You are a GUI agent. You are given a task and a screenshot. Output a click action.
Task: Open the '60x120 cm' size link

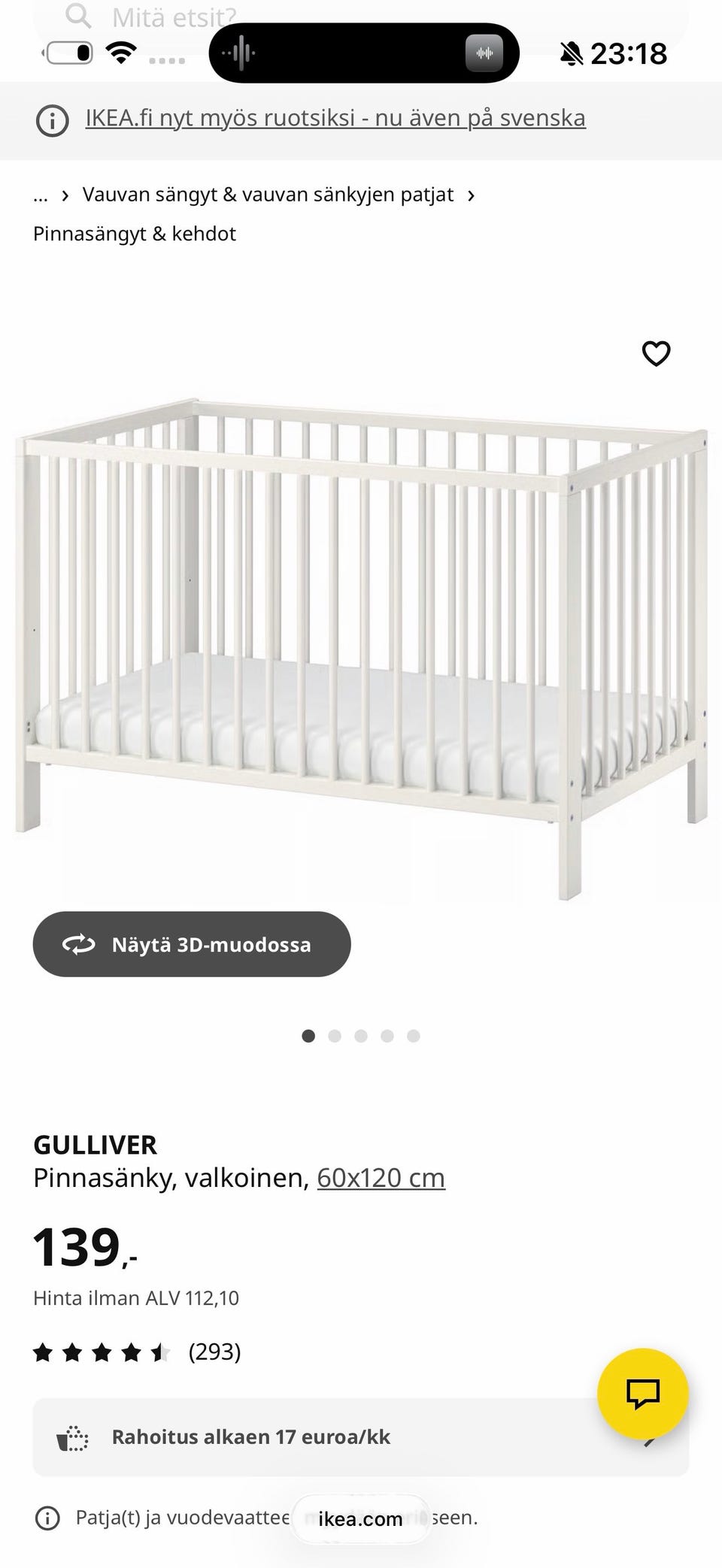click(x=381, y=1177)
